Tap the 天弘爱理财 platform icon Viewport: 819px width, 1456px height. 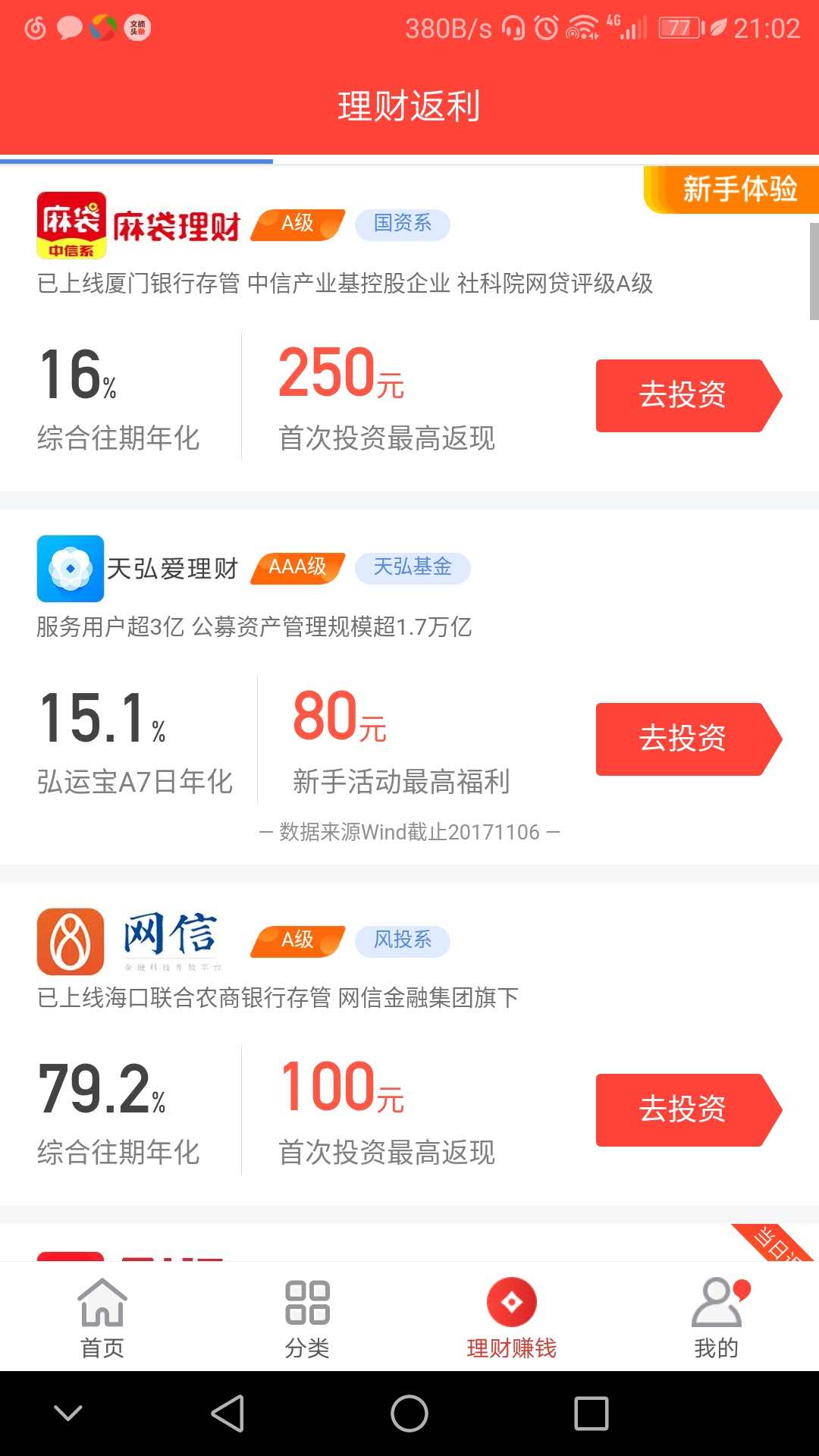72,569
